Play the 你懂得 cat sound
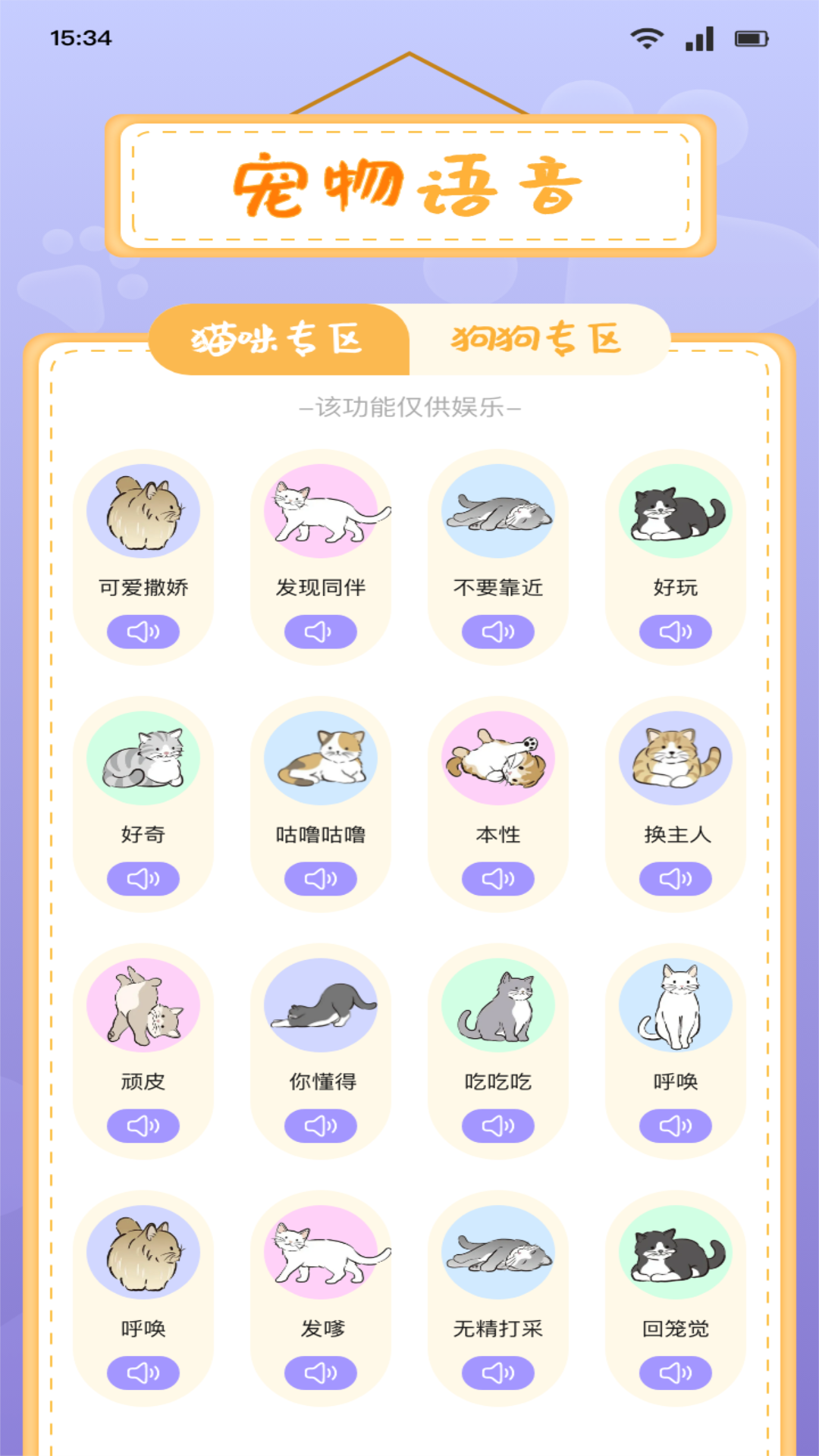 321,1125
